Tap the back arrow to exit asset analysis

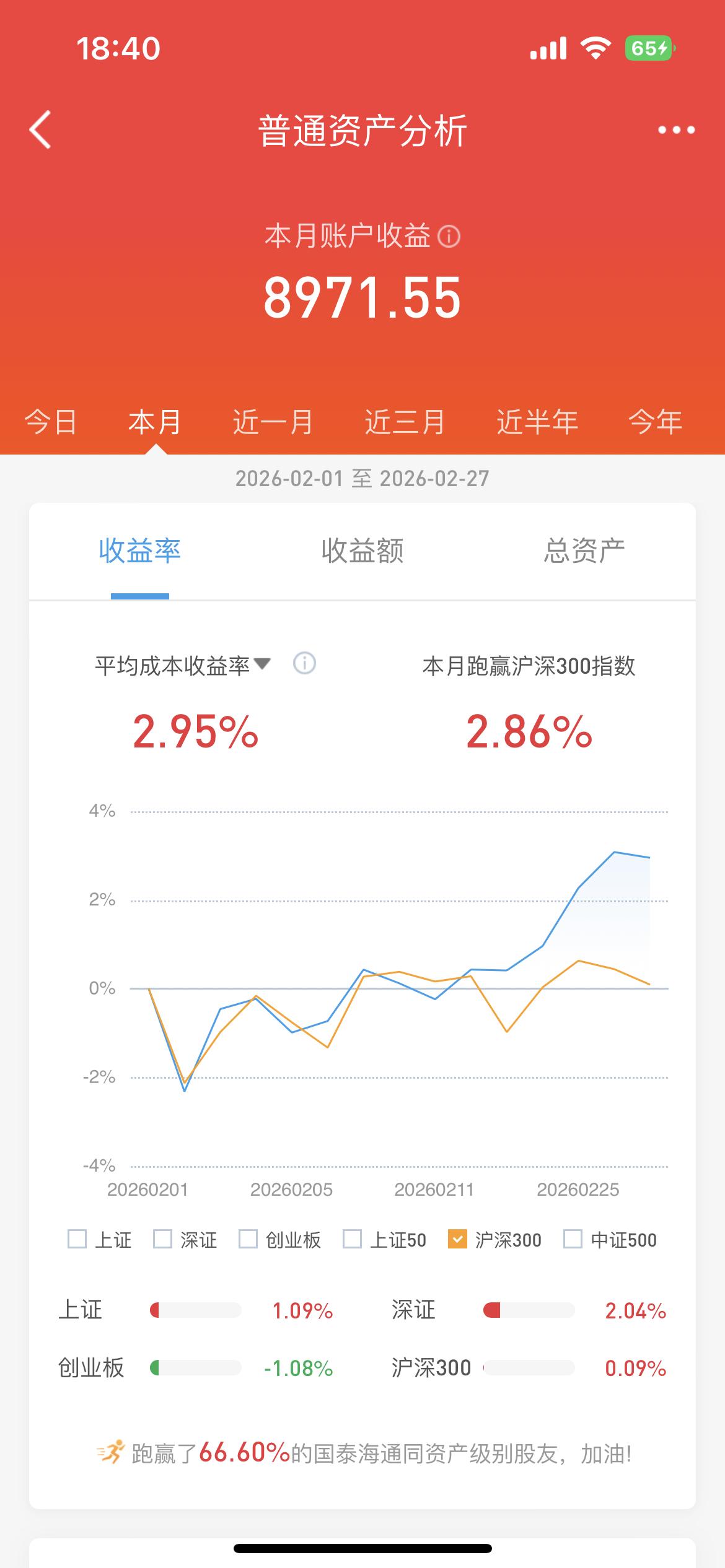coord(40,130)
